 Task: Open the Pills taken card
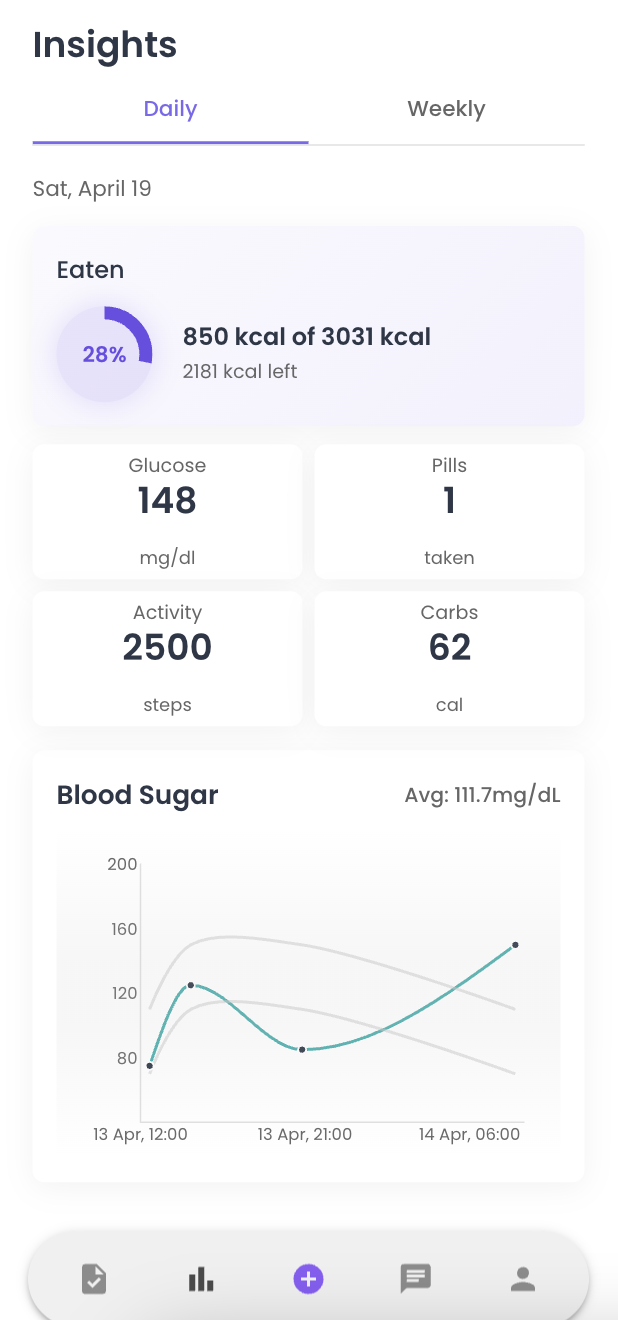tap(449, 511)
